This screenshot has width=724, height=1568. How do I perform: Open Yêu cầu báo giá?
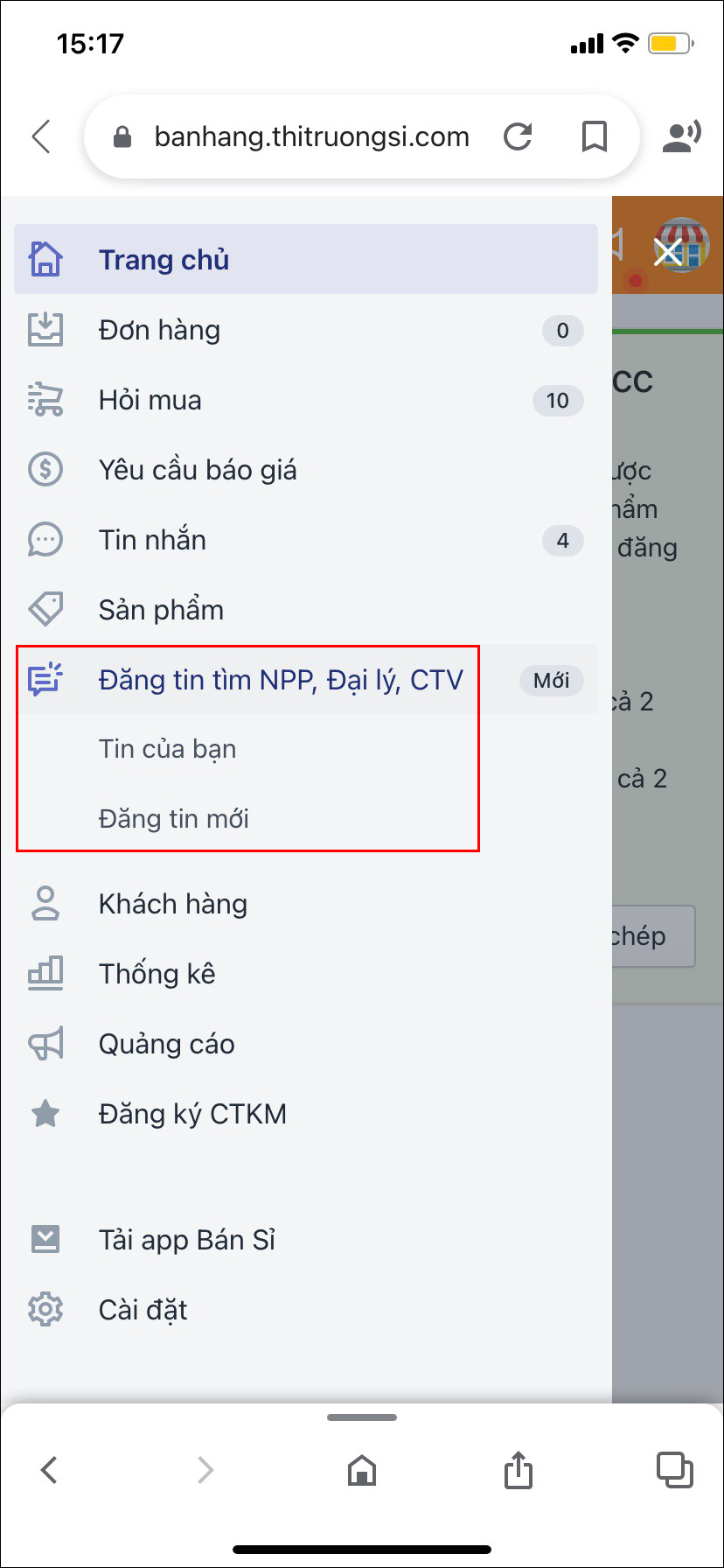point(306,470)
